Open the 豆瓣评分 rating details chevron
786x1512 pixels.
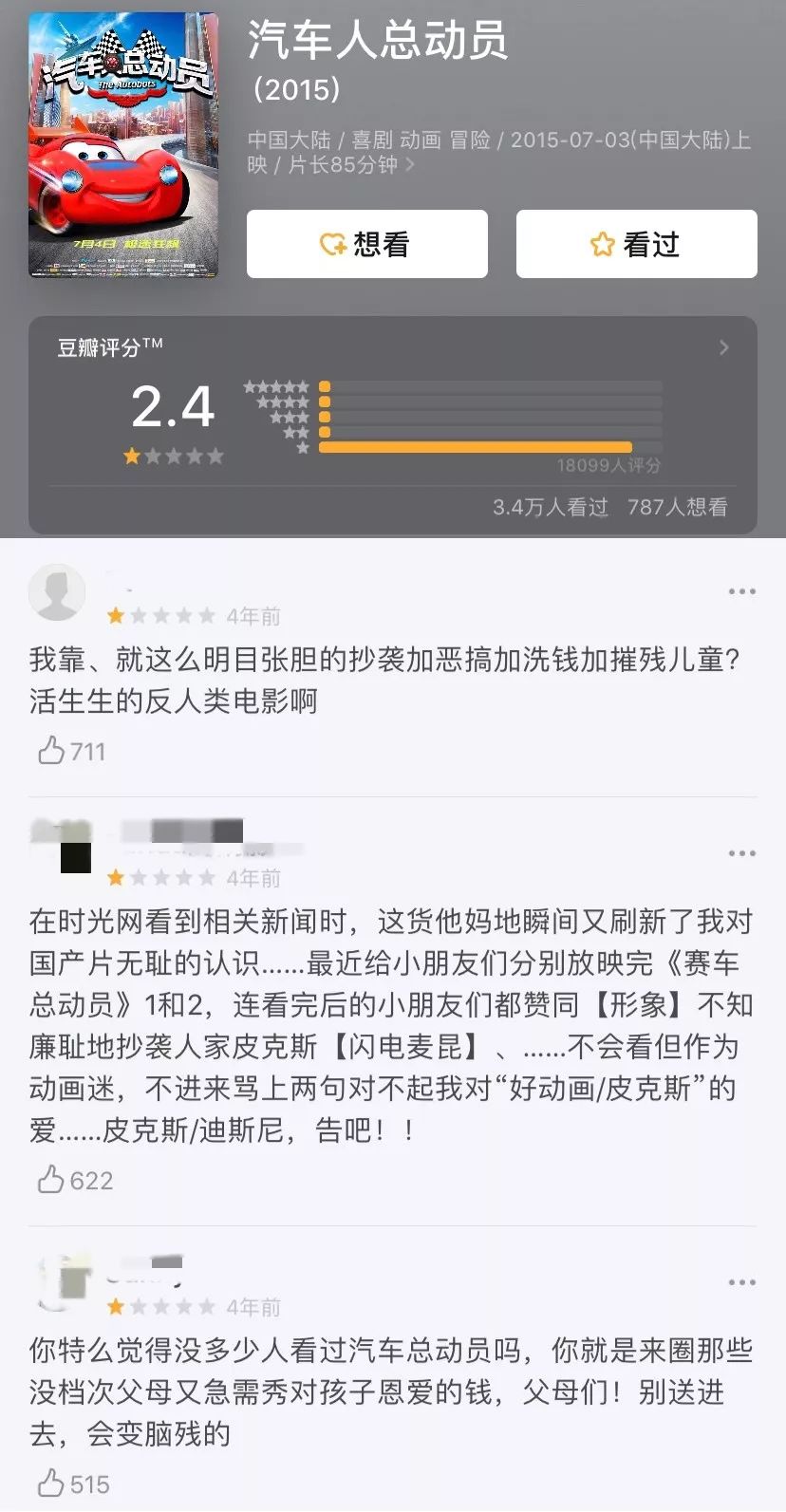point(724,347)
